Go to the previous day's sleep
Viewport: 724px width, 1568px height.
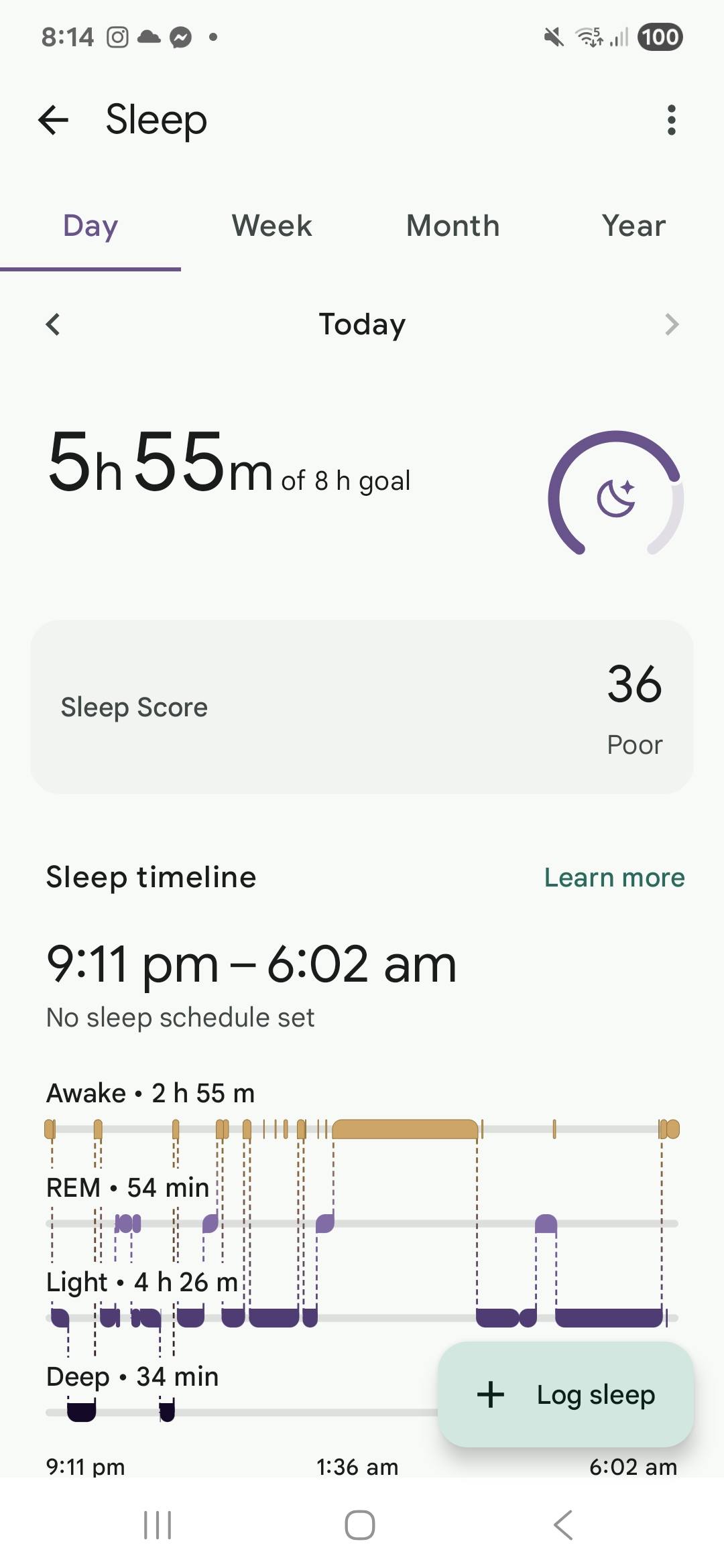pos(53,324)
